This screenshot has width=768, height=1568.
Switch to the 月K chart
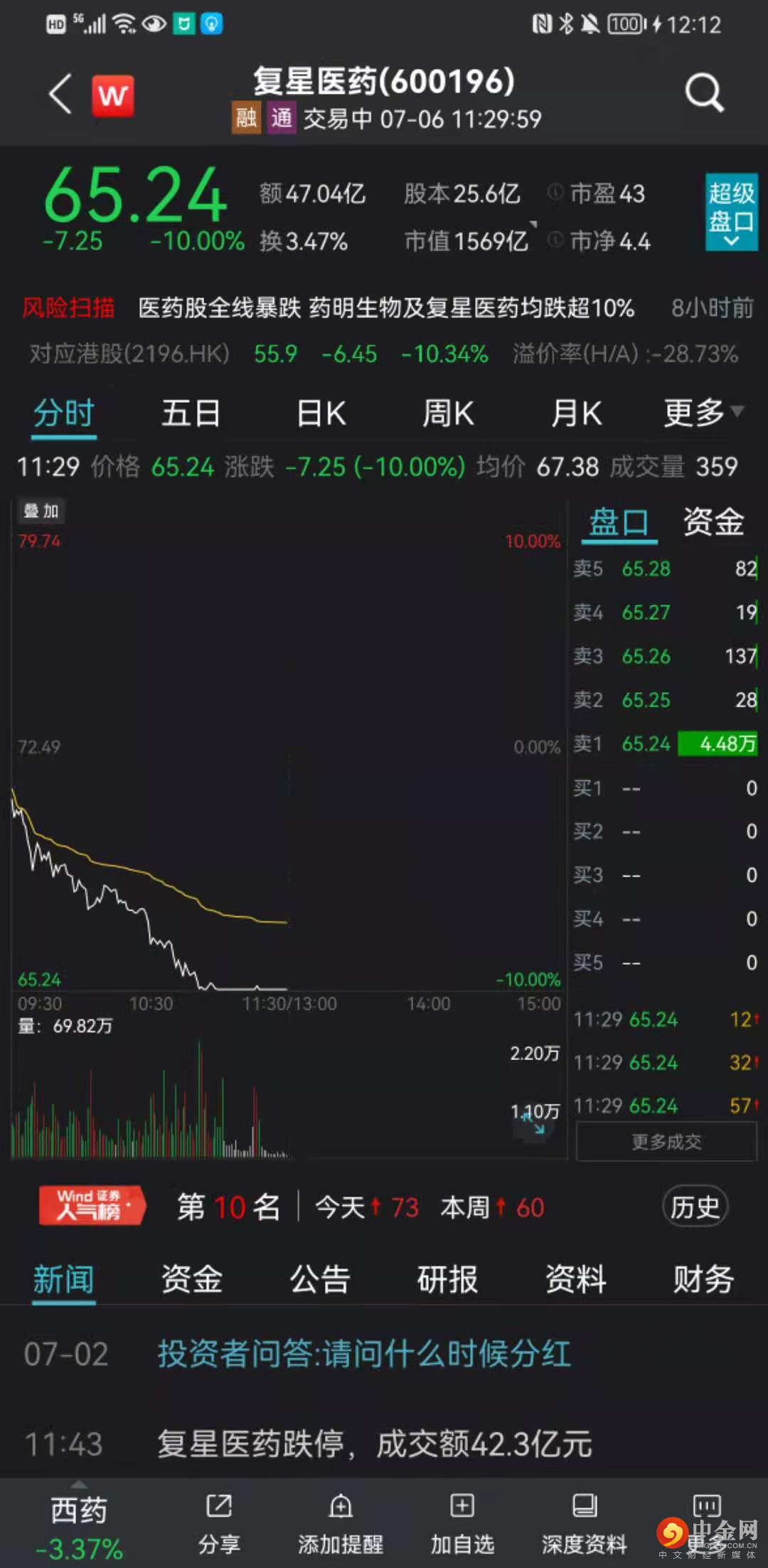[x=576, y=413]
